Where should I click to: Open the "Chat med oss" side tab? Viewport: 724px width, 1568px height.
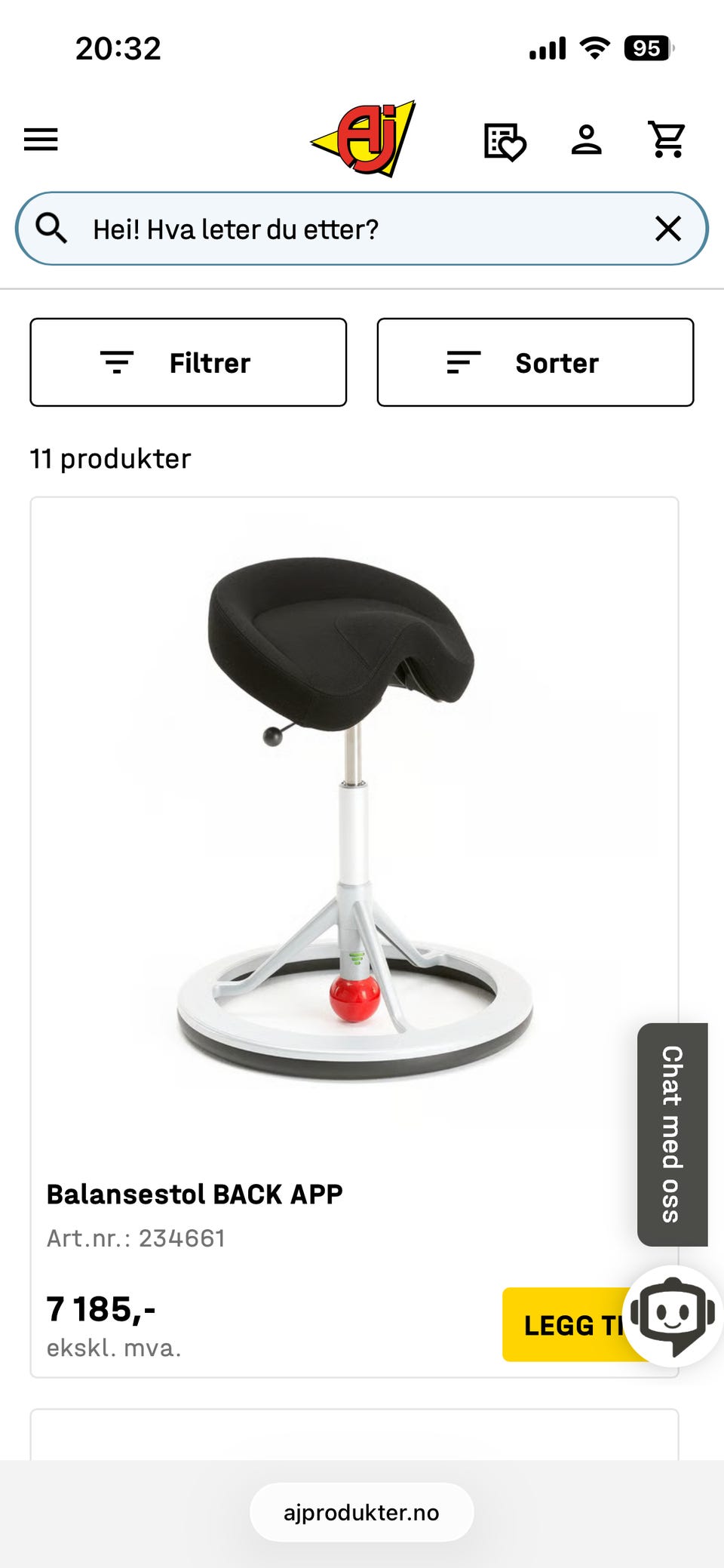pos(672,1134)
